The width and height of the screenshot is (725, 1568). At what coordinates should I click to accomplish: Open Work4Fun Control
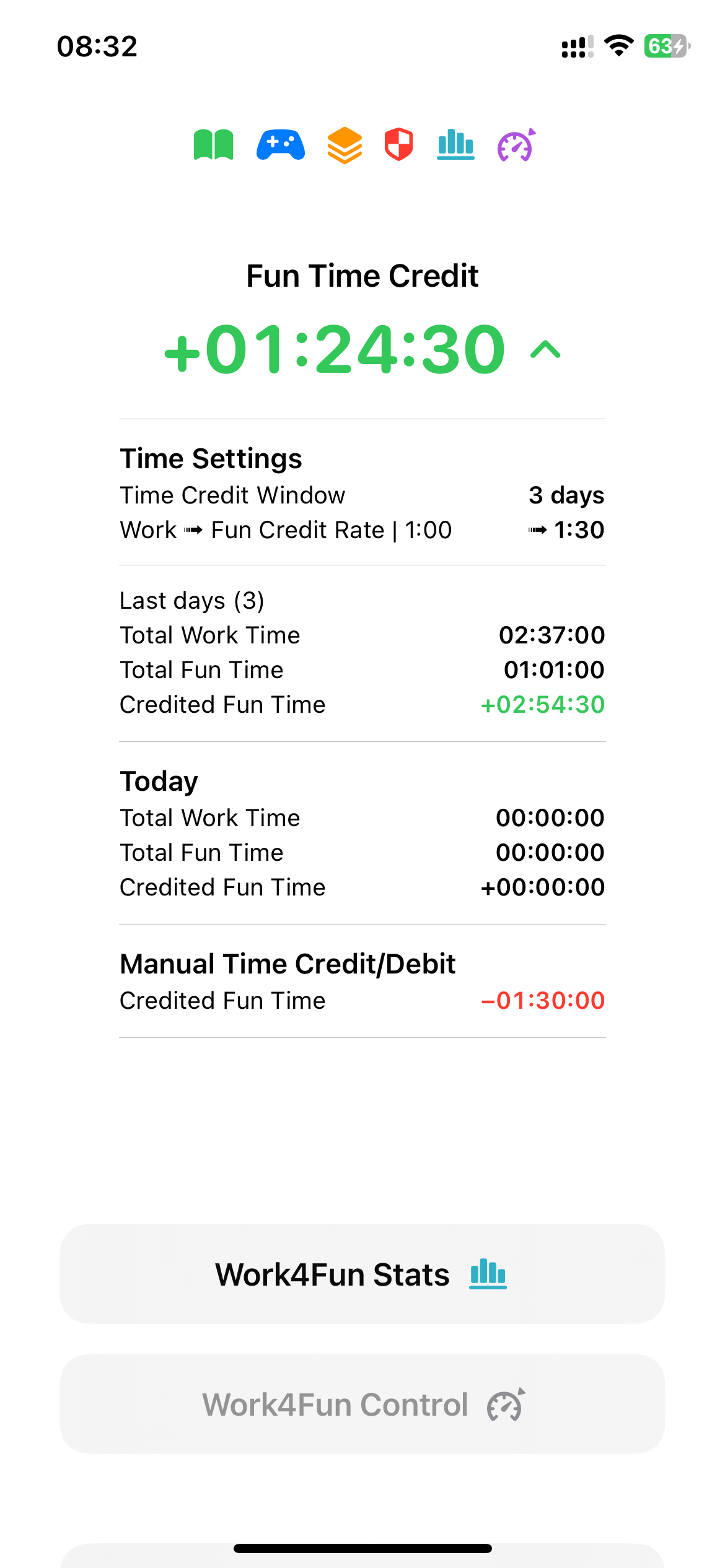tap(362, 1405)
